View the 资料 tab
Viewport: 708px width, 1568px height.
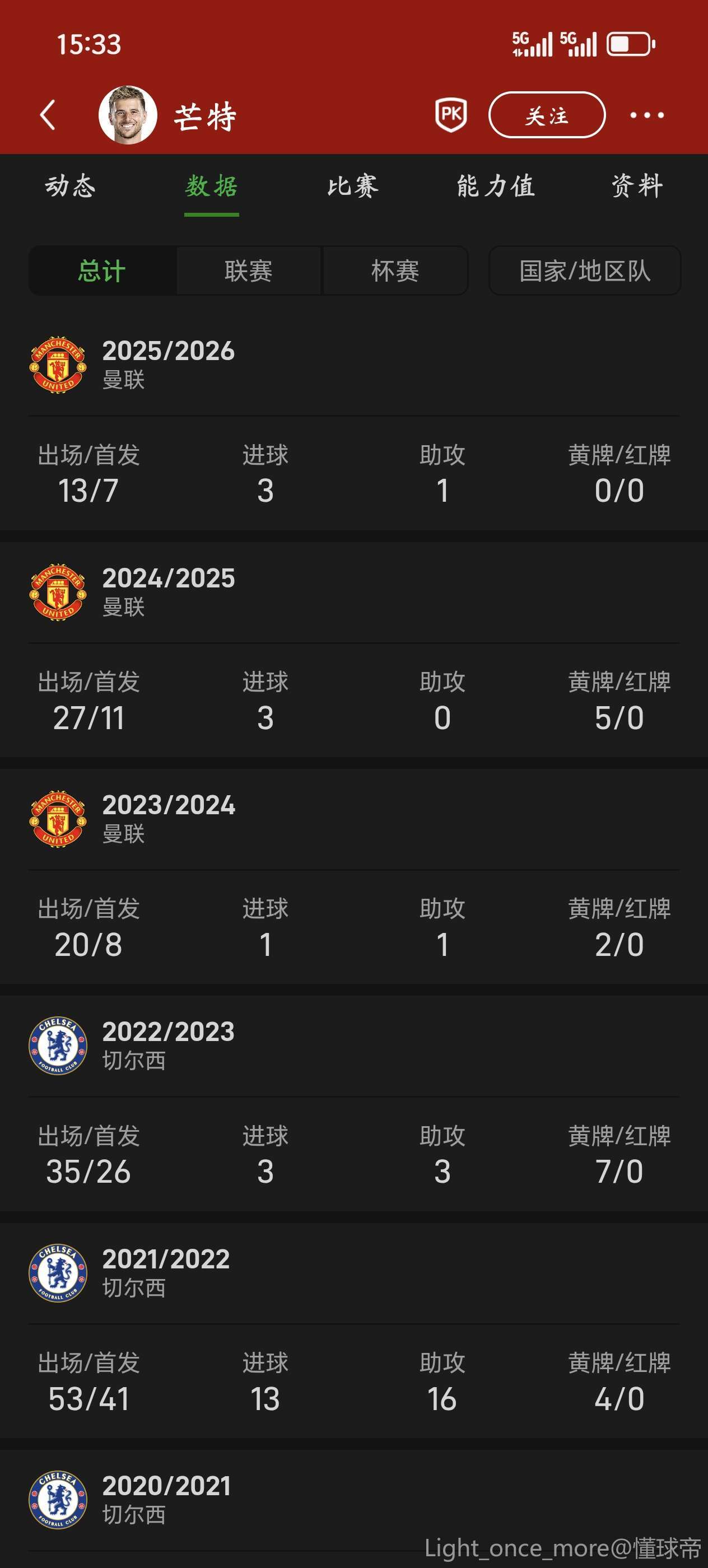[x=637, y=186]
